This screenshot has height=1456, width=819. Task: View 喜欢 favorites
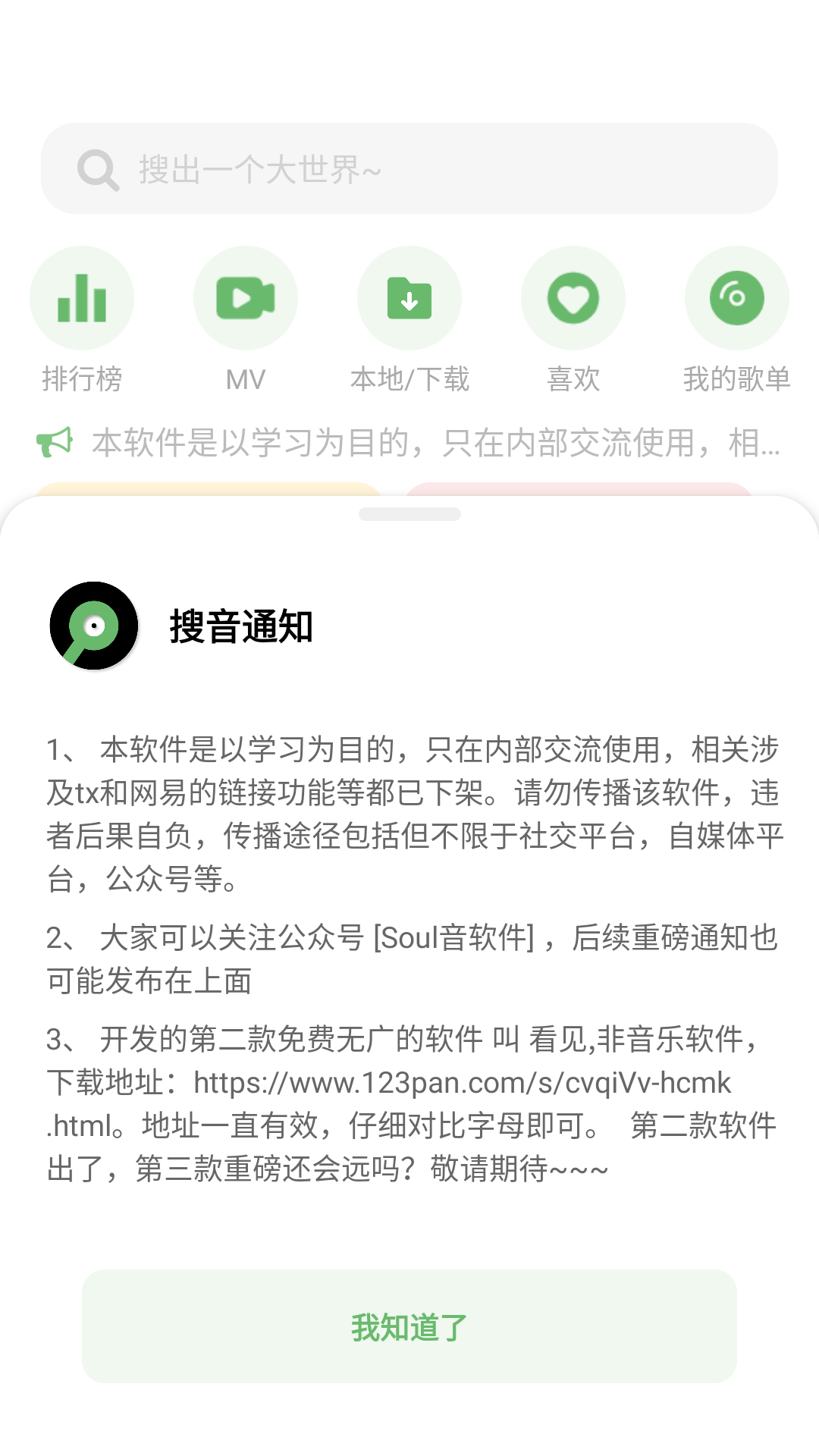[573, 298]
